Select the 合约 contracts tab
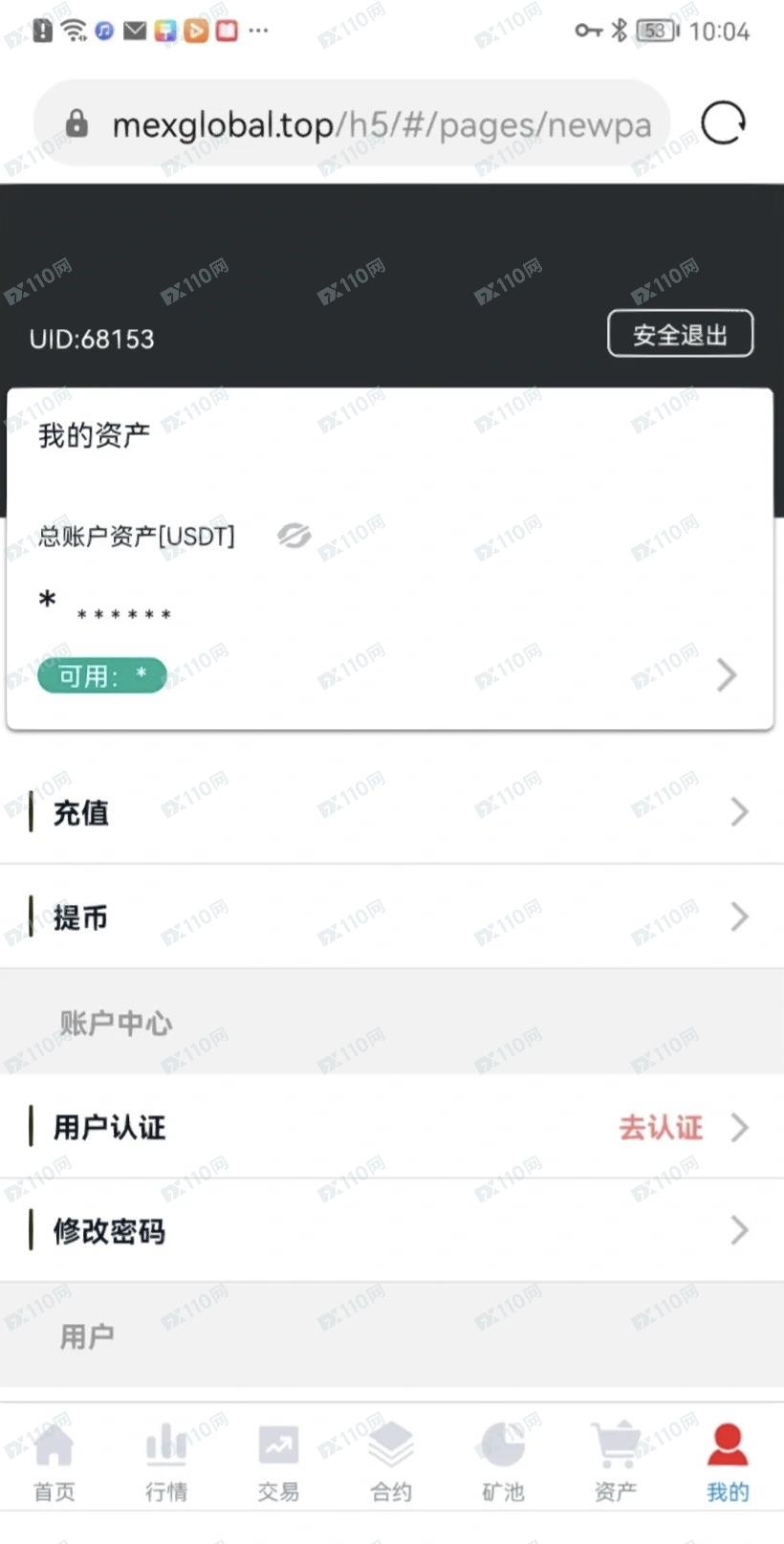 pos(391,1461)
